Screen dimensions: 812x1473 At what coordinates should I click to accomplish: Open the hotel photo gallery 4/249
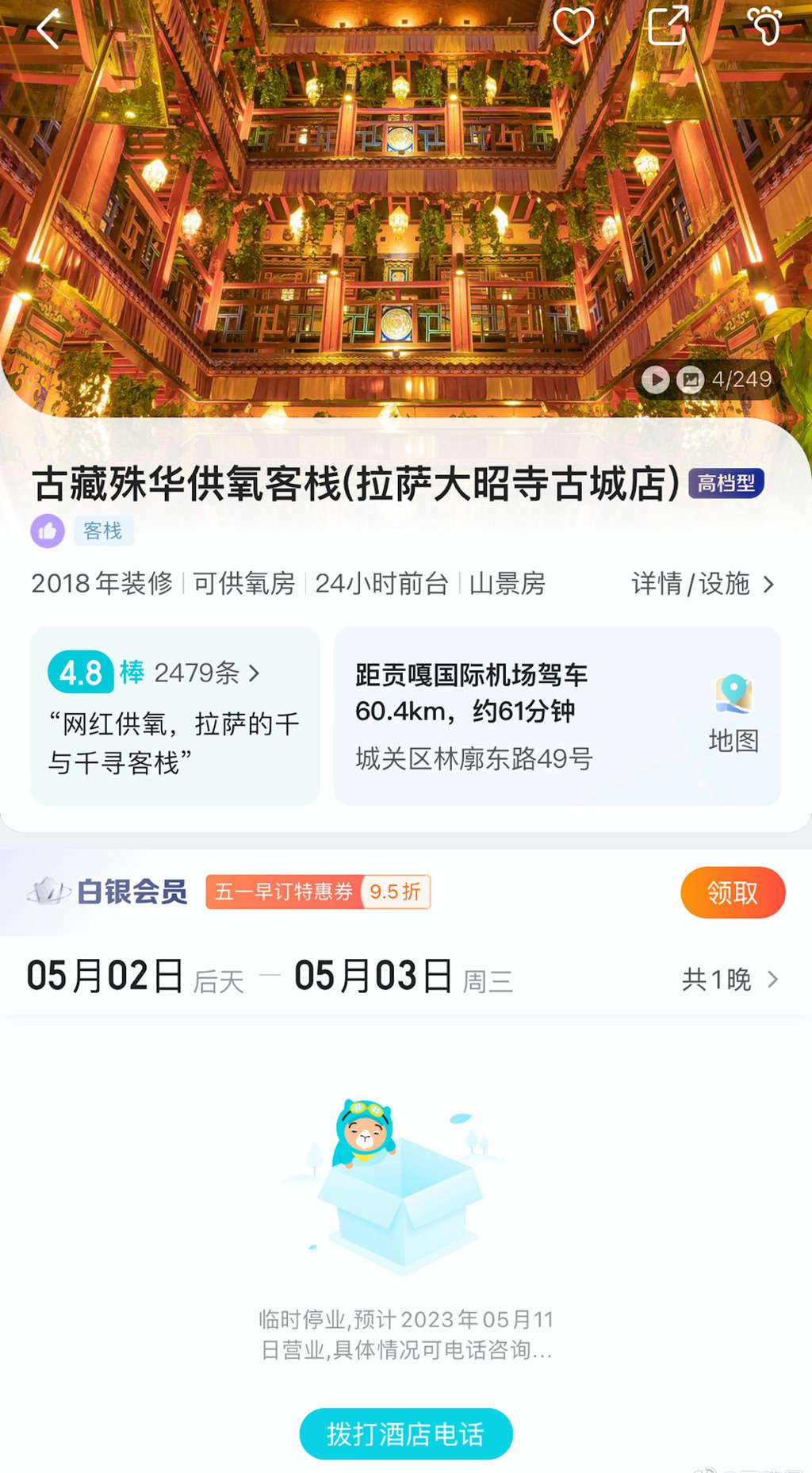click(x=728, y=380)
